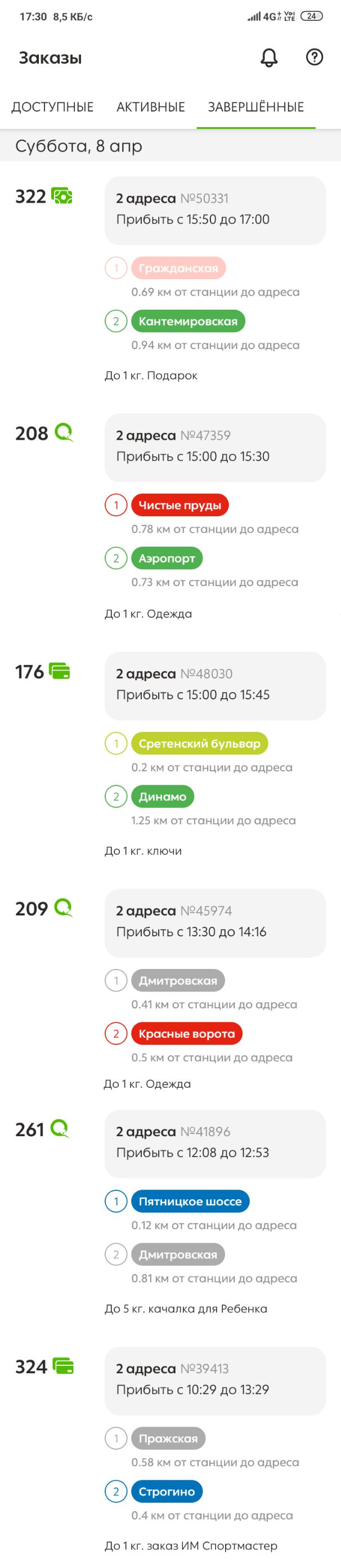Switch to the Активные tab

(x=151, y=107)
